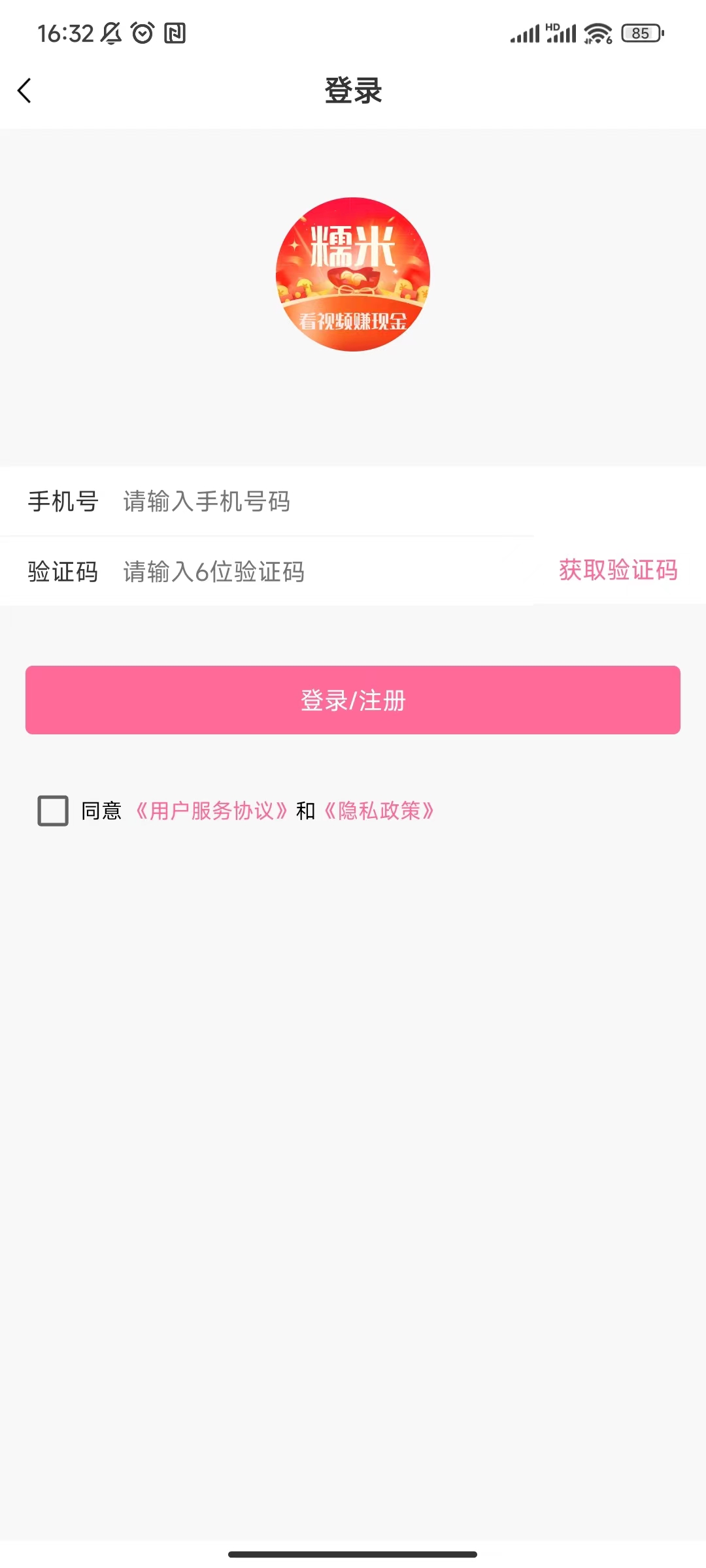
Task: Enable agreement to terms before login
Action: point(52,811)
